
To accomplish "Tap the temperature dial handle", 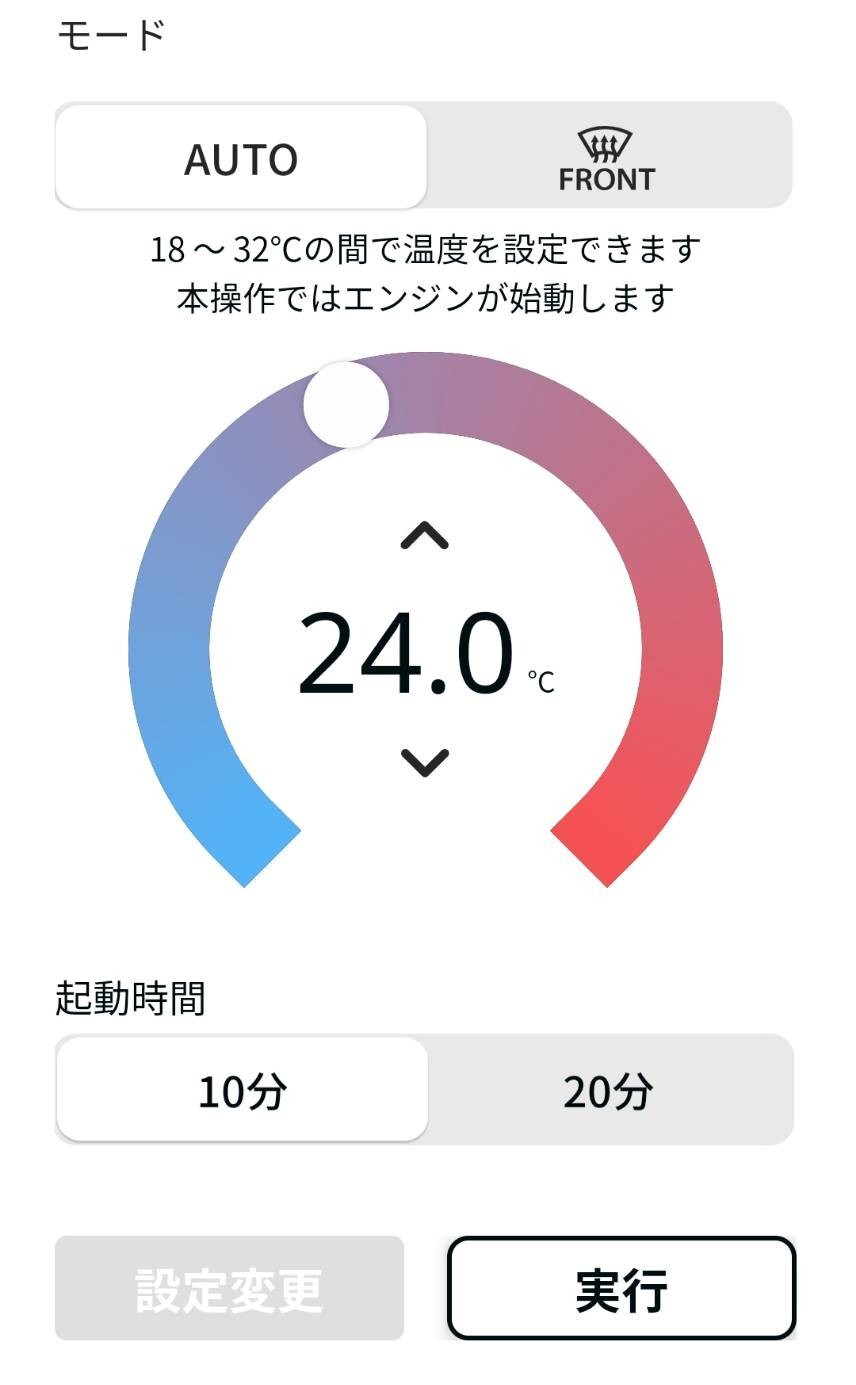I will 346,404.
